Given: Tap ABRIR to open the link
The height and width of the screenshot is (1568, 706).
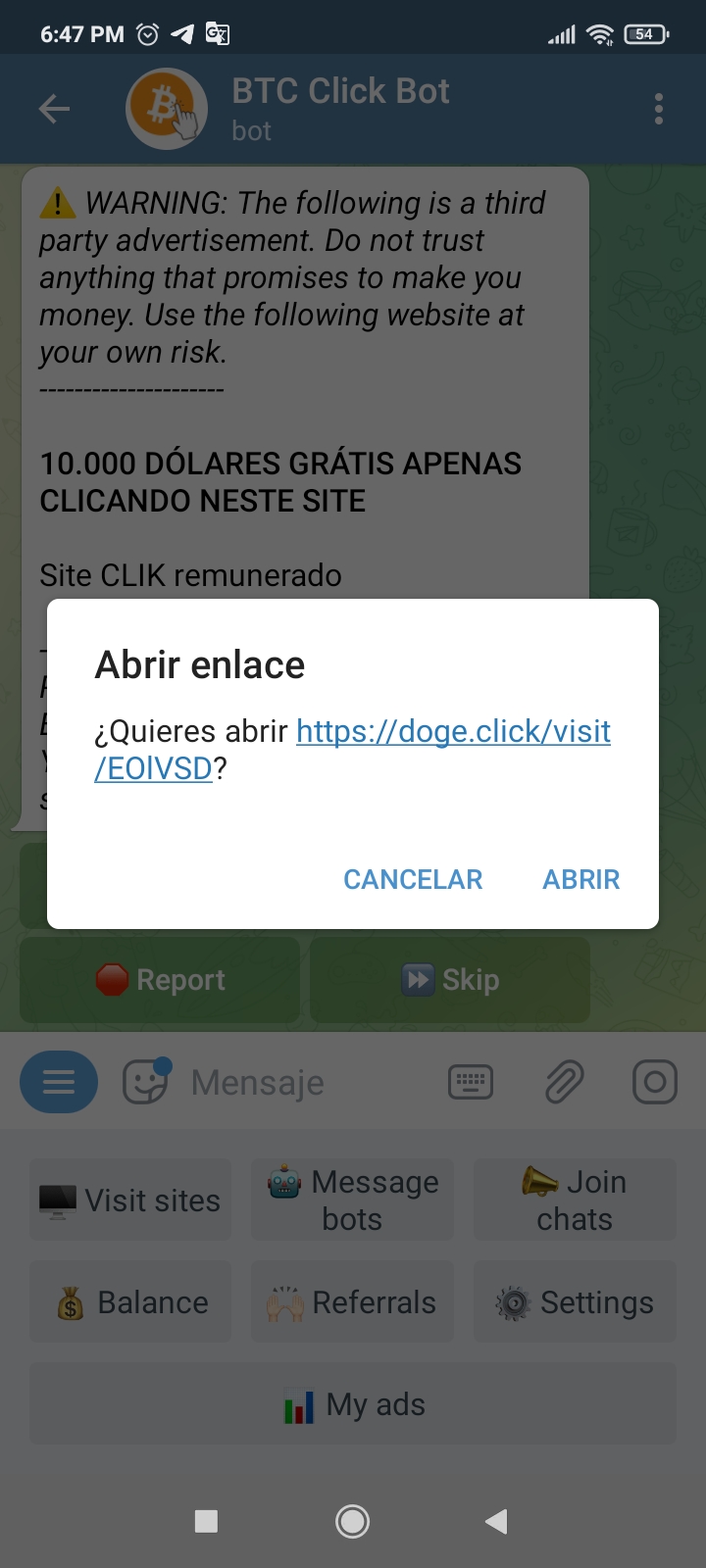Looking at the screenshot, I should click(580, 879).
